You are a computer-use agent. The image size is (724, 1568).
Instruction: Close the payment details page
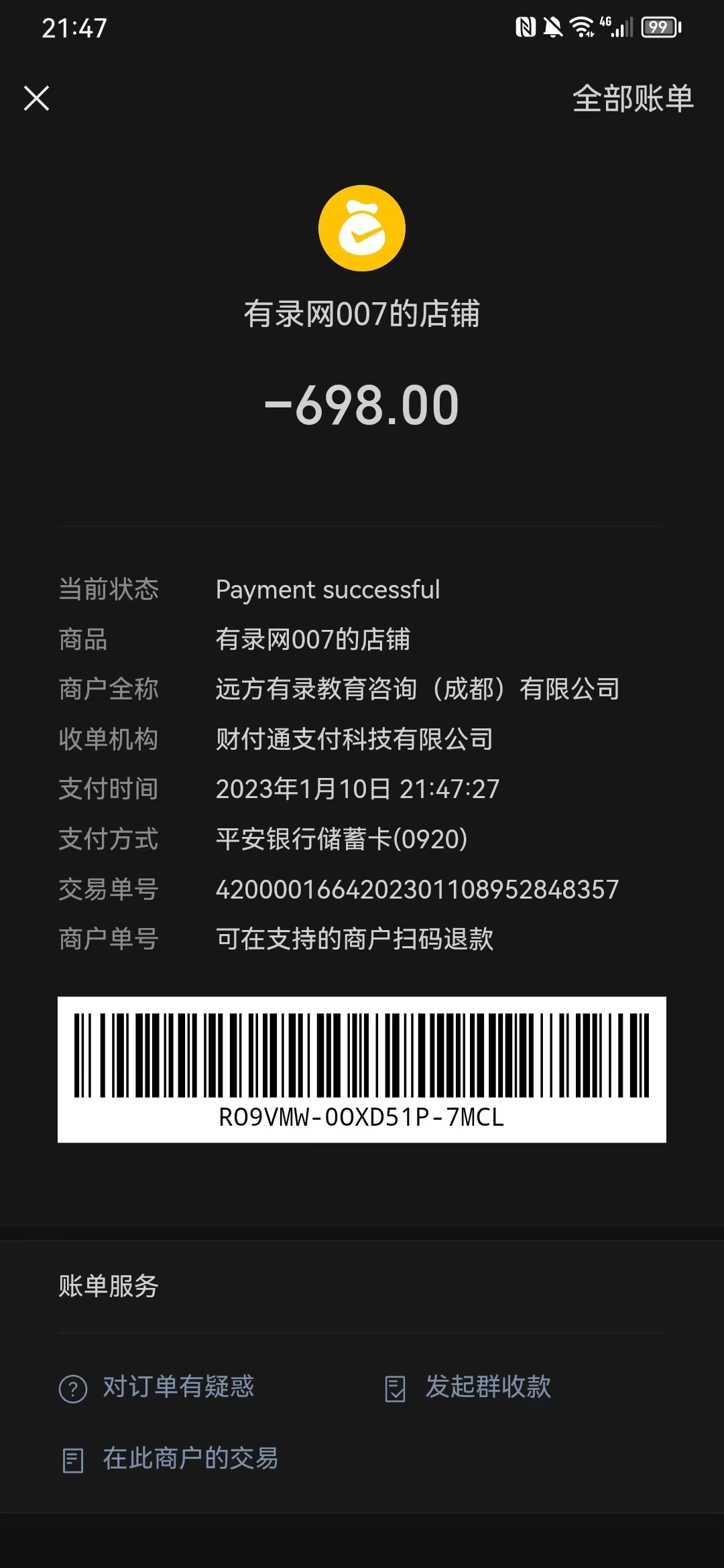[x=37, y=99]
